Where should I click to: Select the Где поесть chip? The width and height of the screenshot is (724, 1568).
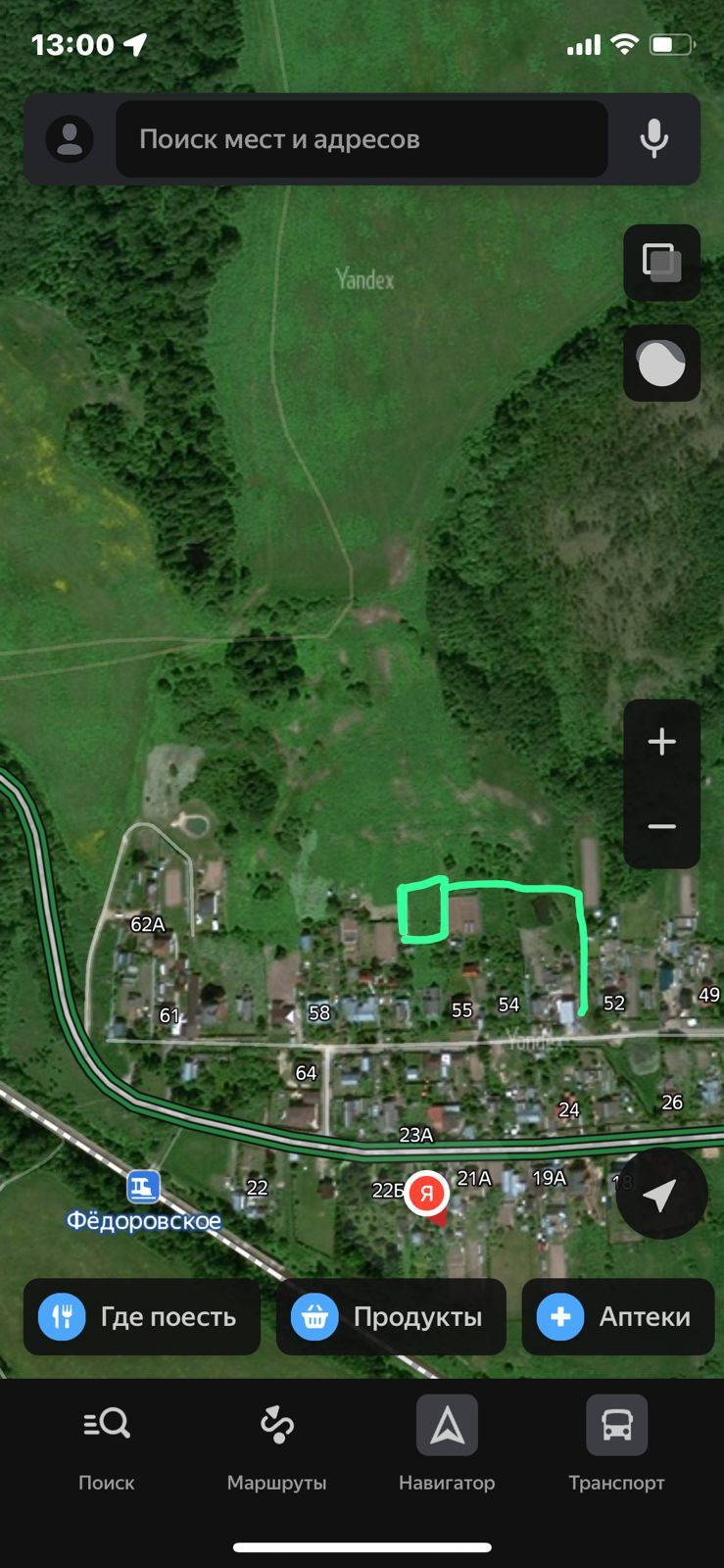click(142, 1316)
